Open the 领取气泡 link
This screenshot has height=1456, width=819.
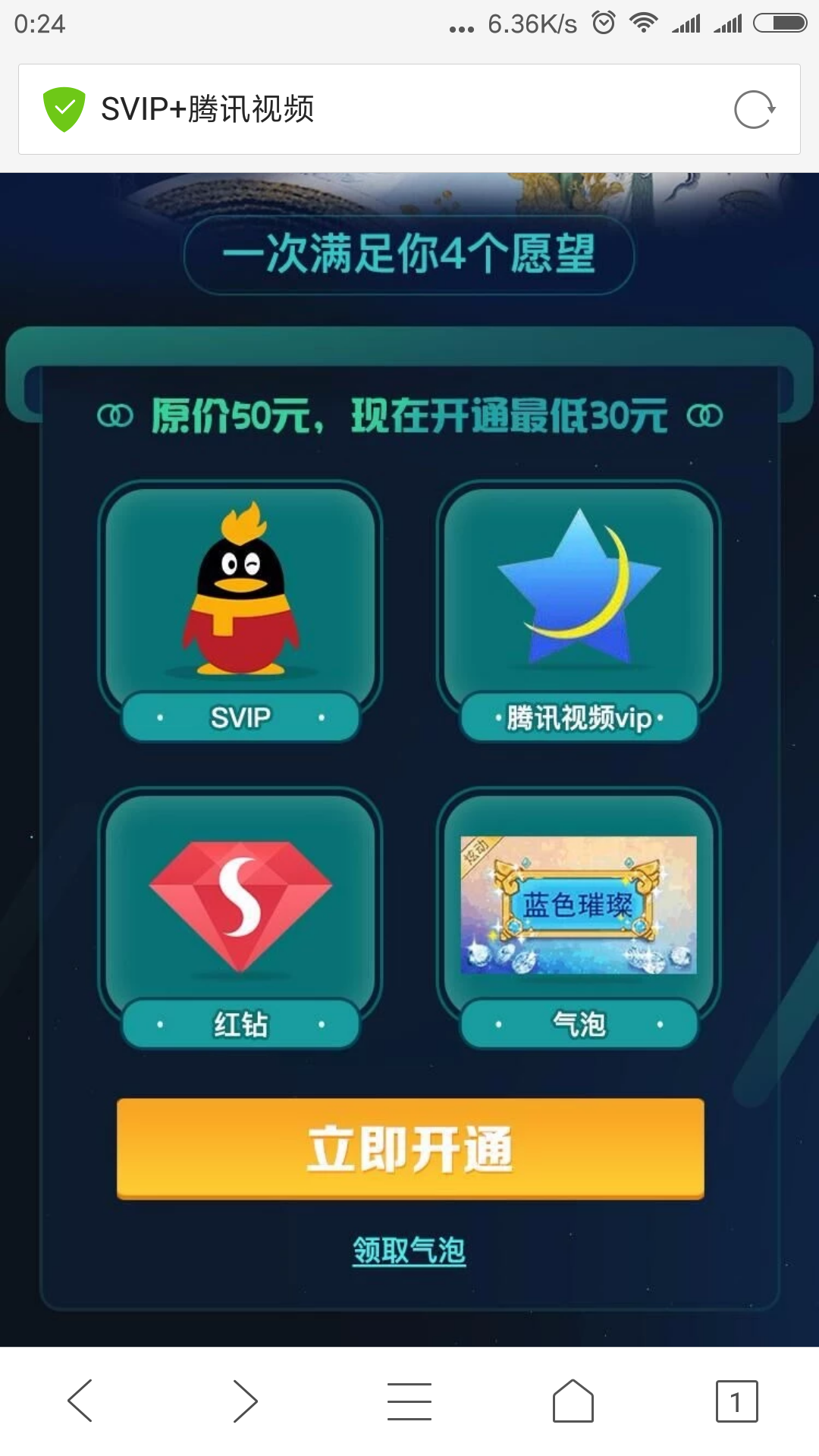coord(409,1250)
